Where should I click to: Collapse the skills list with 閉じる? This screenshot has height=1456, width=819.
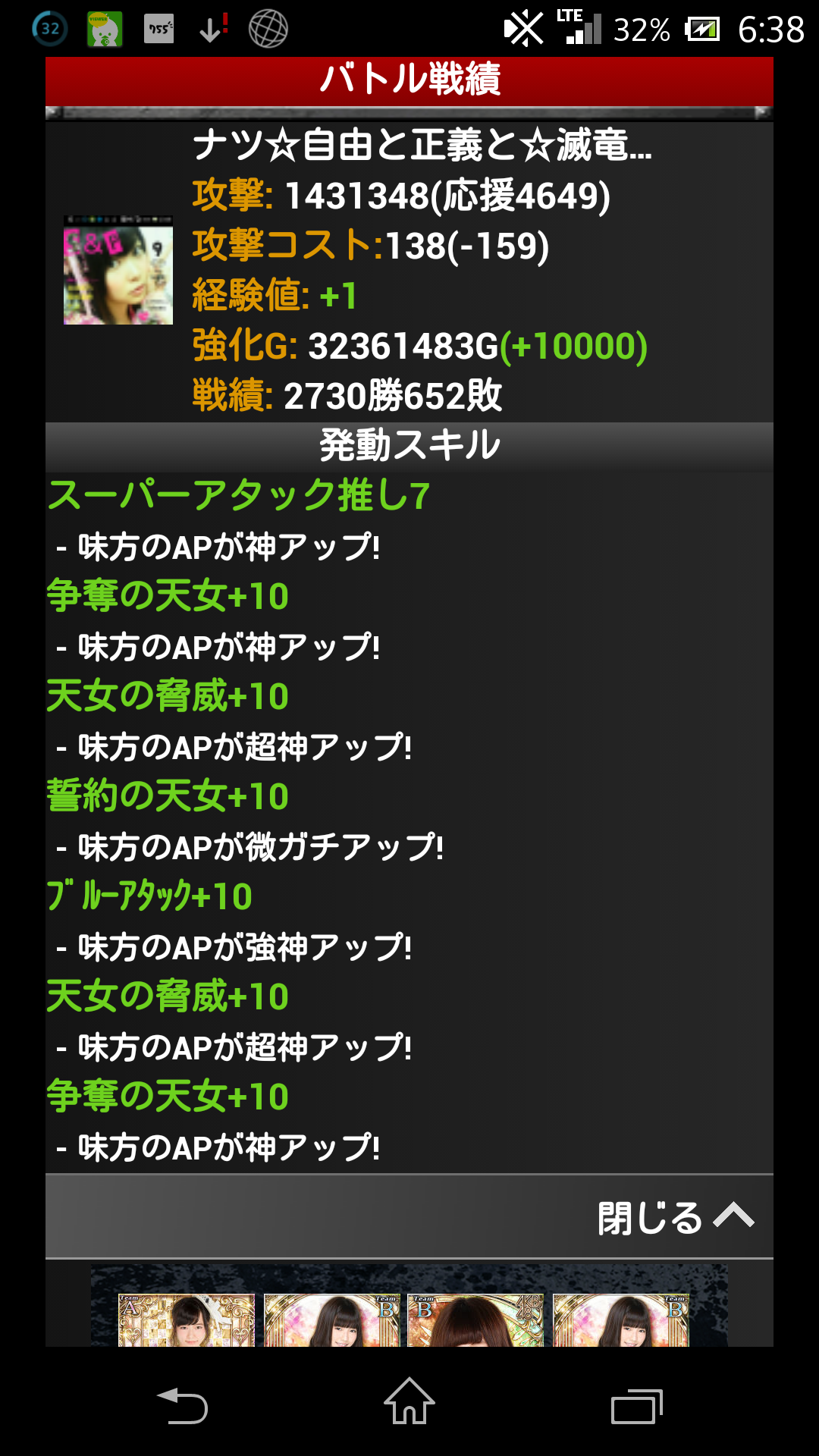point(673,1217)
